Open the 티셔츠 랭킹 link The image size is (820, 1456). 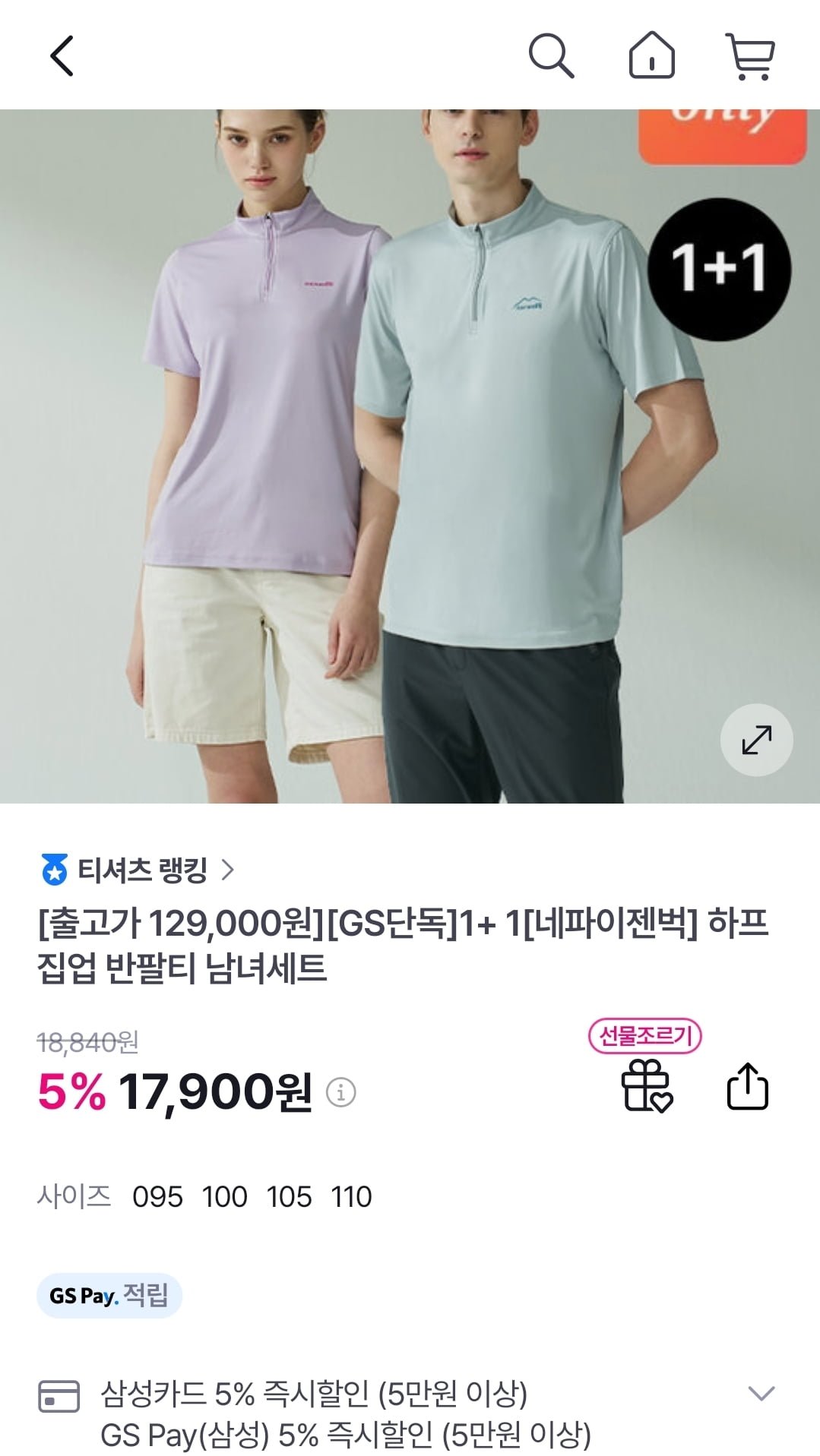[x=138, y=870]
